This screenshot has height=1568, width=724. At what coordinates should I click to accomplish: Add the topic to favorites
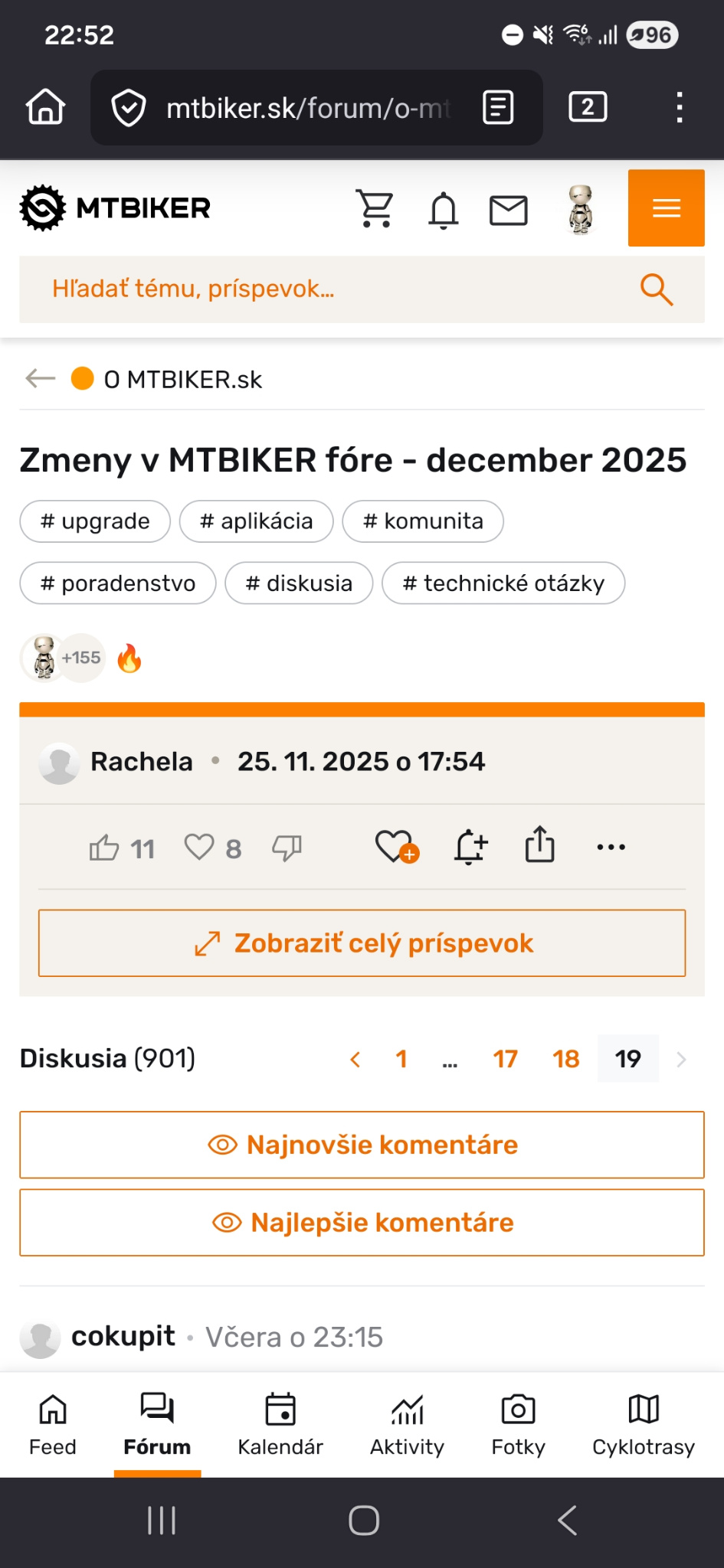[x=396, y=848]
